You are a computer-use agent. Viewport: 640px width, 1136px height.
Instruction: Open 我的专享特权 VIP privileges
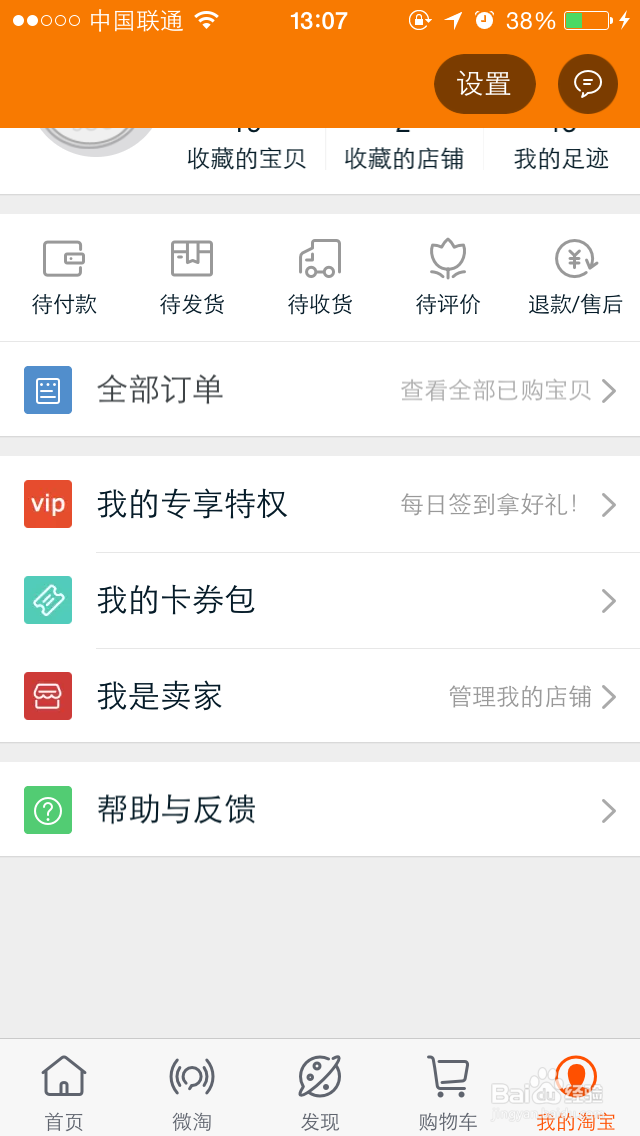pos(320,504)
